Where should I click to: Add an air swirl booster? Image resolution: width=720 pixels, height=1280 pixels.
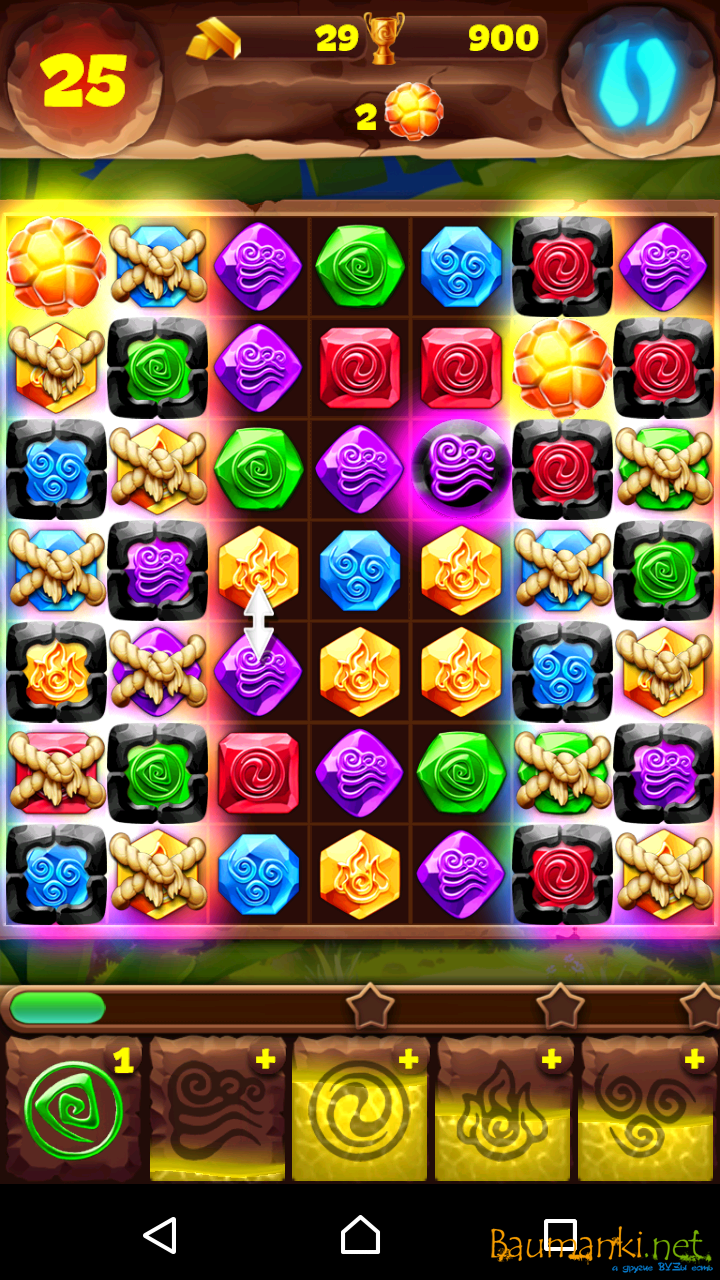click(218, 1108)
